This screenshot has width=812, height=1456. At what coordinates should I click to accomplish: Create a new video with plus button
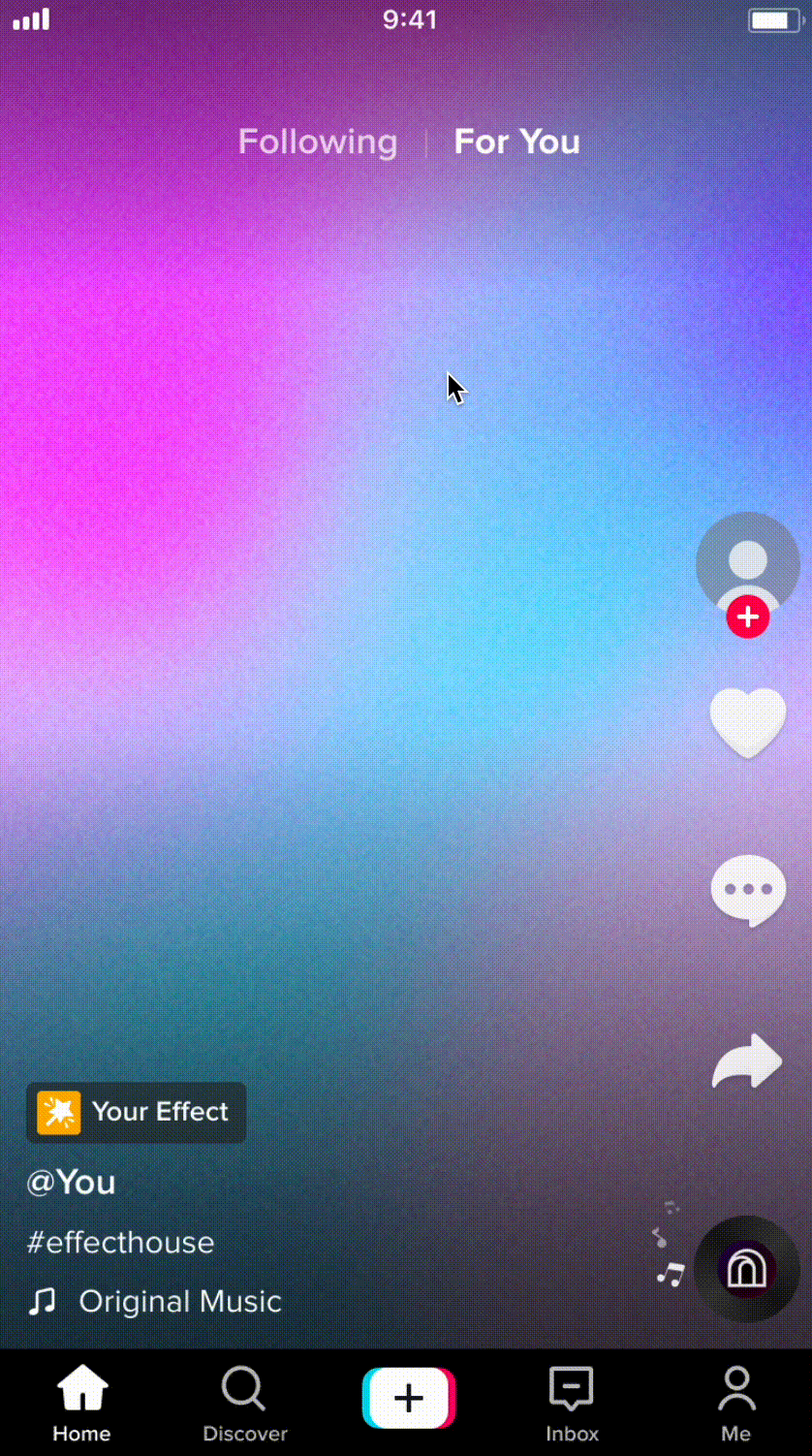(x=408, y=1398)
